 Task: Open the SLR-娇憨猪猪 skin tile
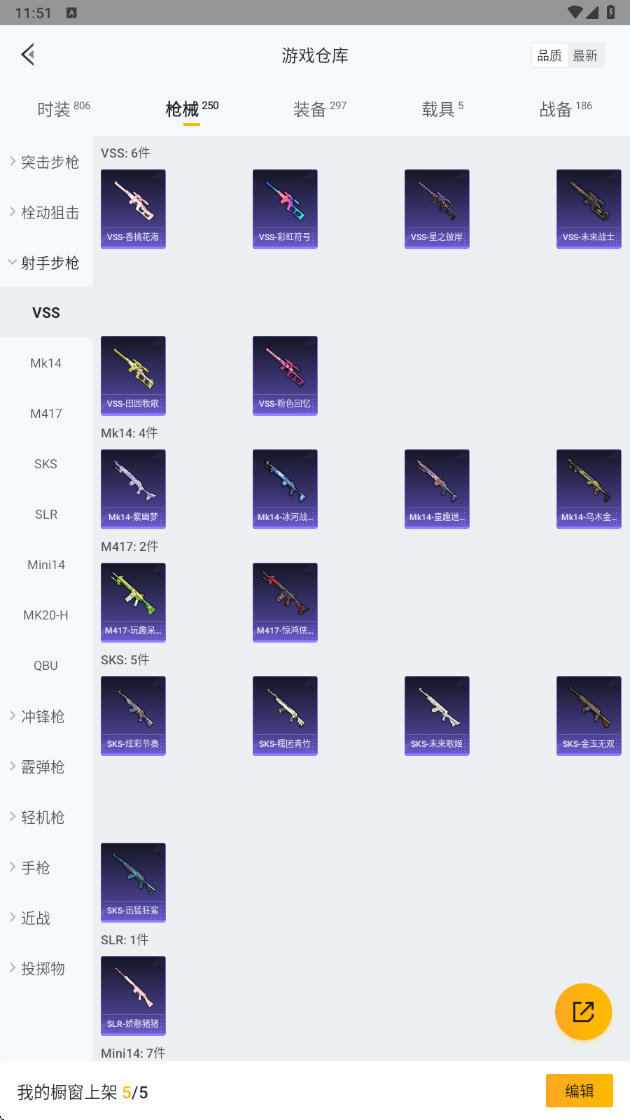(x=133, y=995)
